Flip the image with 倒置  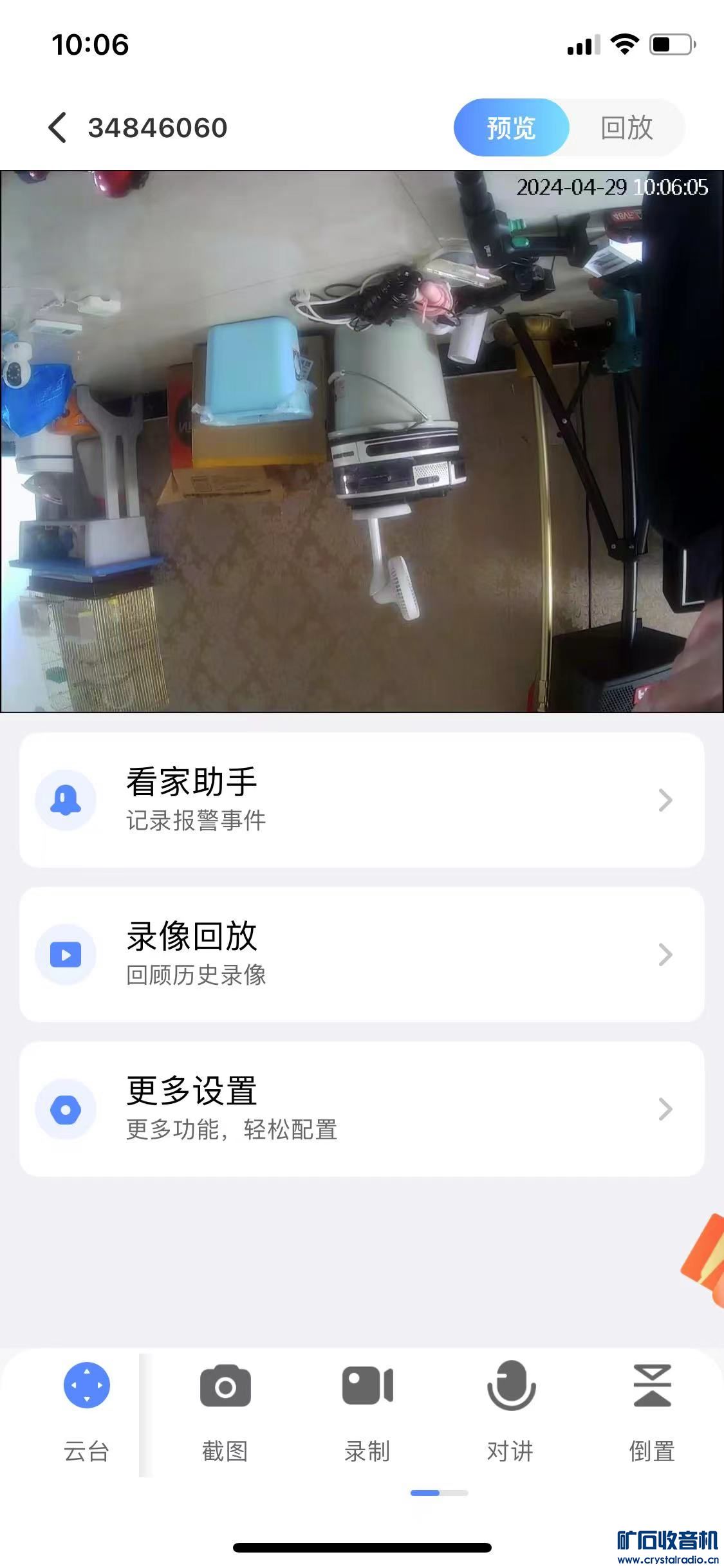652,1409
